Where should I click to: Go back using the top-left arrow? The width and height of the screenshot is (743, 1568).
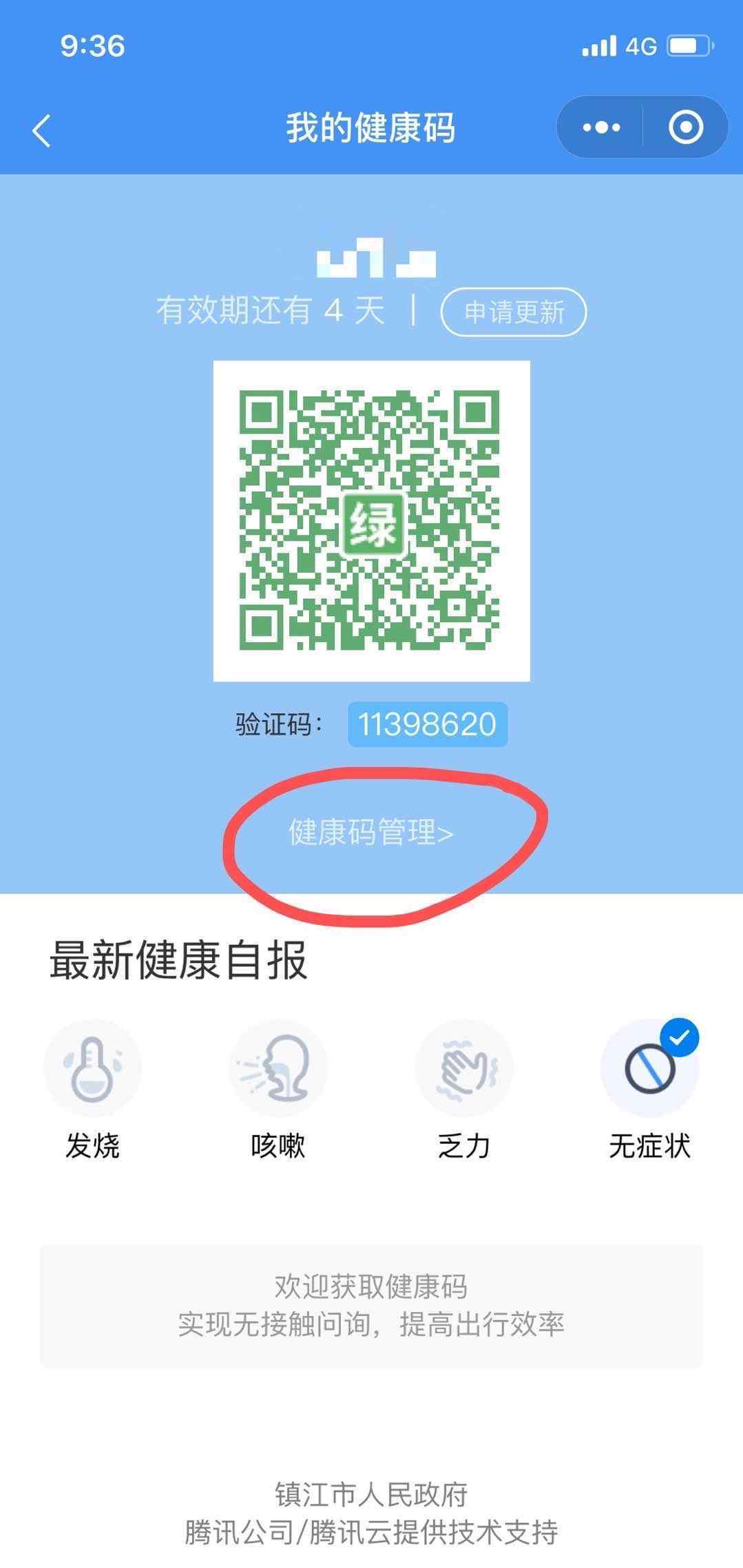point(41,130)
